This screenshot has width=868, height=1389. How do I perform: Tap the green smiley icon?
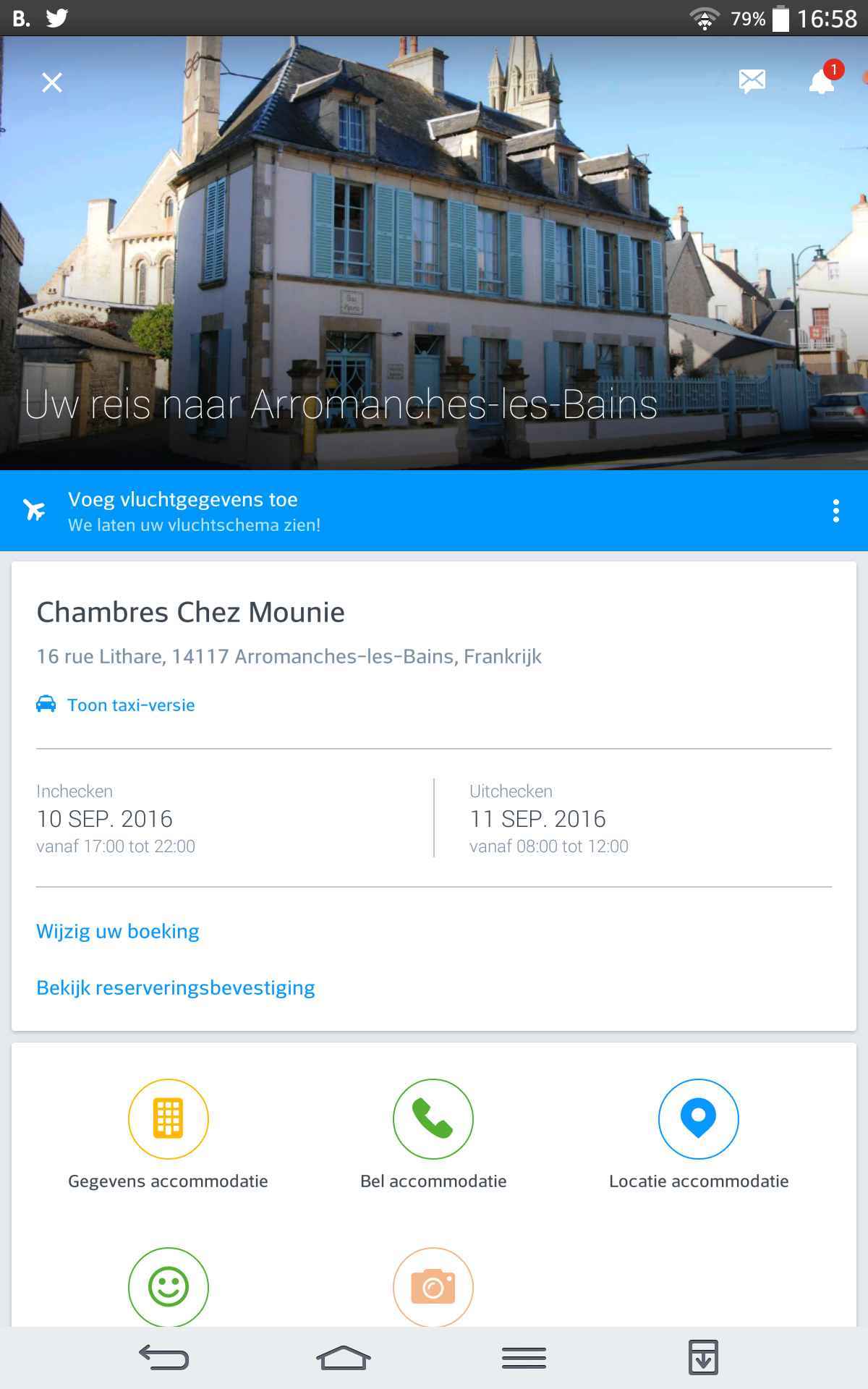click(x=169, y=1287)
